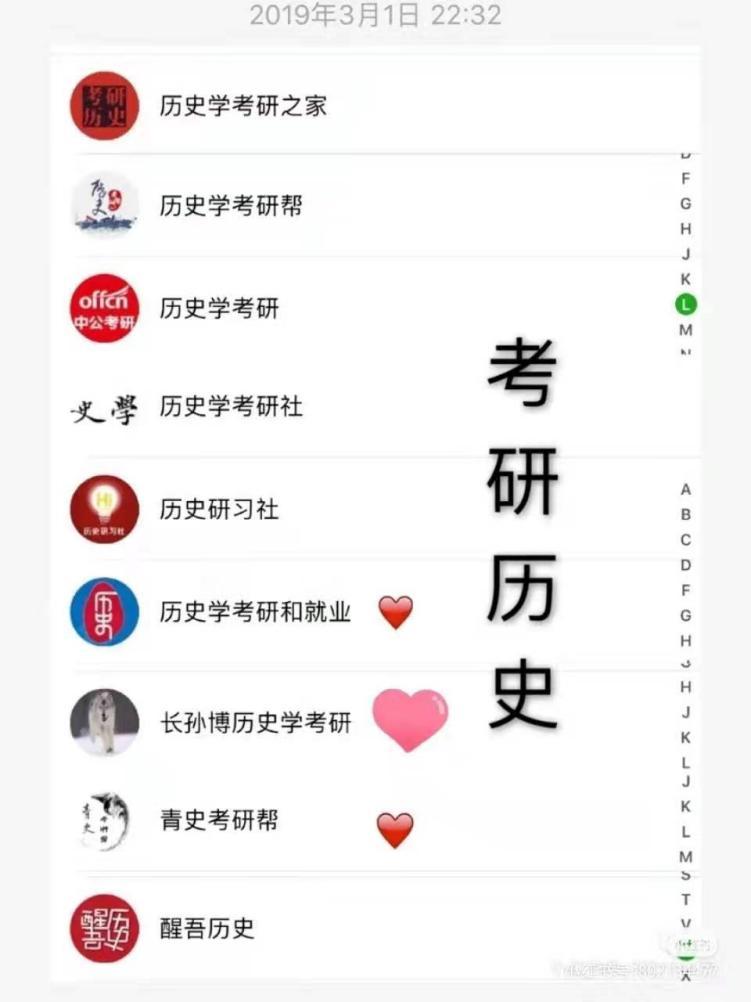Select the 历史研习社 dark red avatar
This screenshot has height=1002, width=751.
pyautogui.click(x=104, y=509)
